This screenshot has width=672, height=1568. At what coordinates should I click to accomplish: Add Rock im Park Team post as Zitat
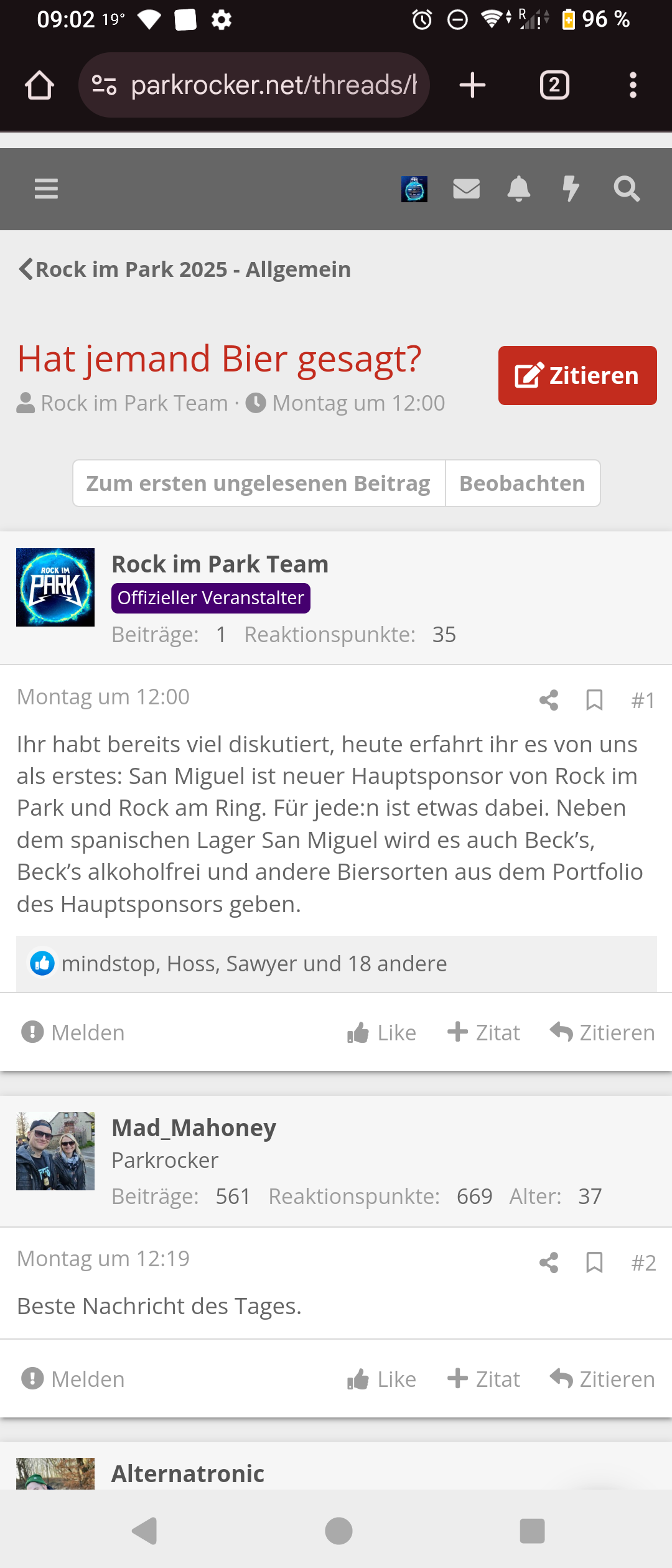click(x=483, y=1033)
